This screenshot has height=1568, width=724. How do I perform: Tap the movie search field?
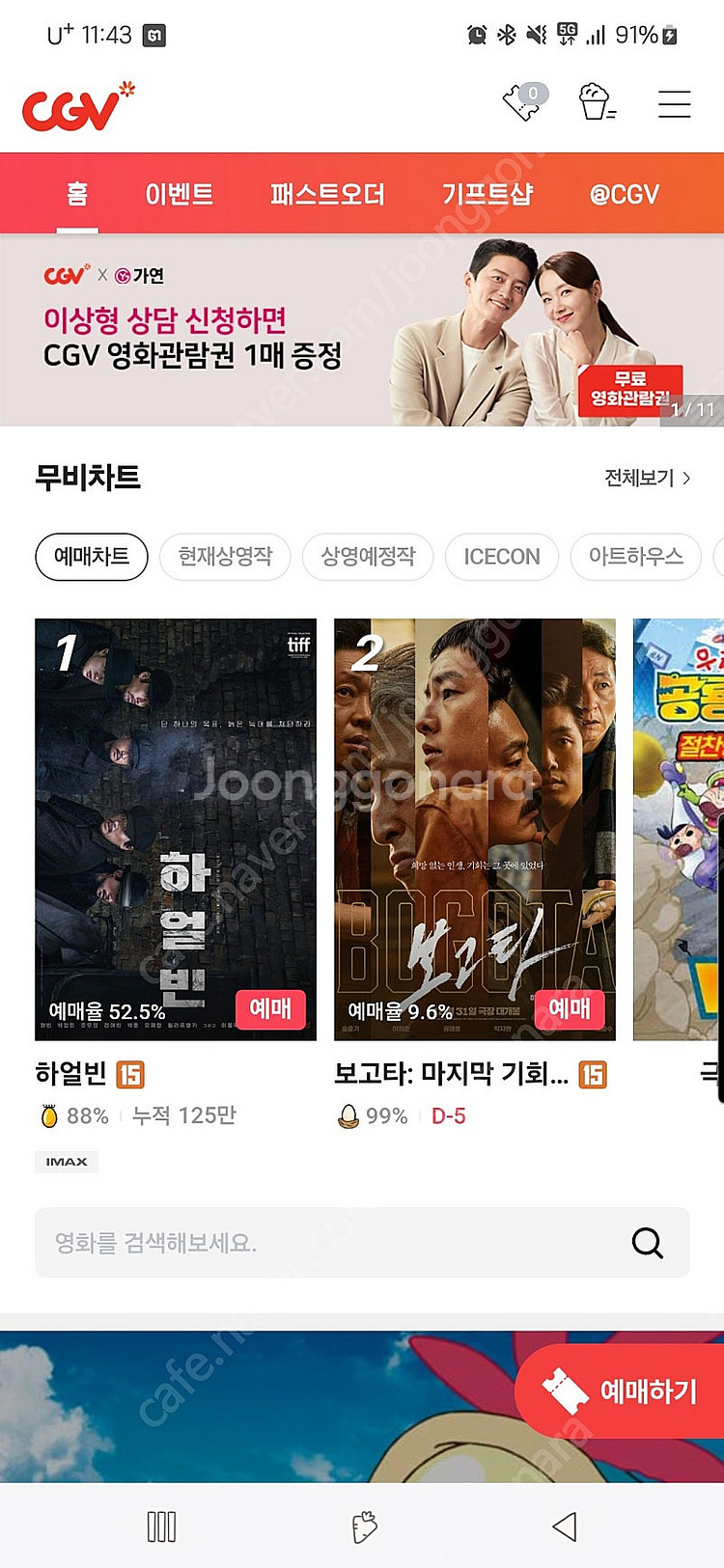click(x=328, y=1243)
